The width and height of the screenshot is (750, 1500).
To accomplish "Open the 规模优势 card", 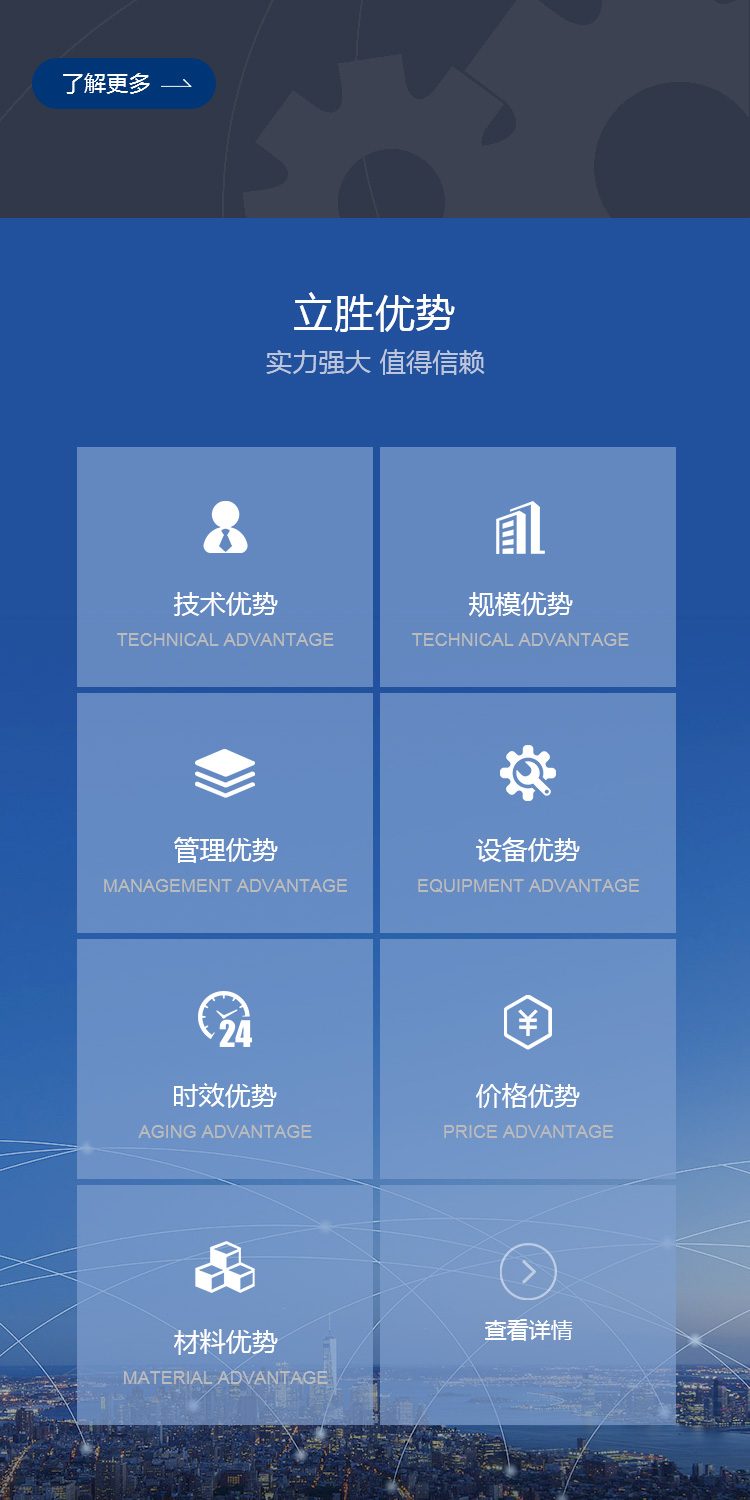I will tap(527, 567).
